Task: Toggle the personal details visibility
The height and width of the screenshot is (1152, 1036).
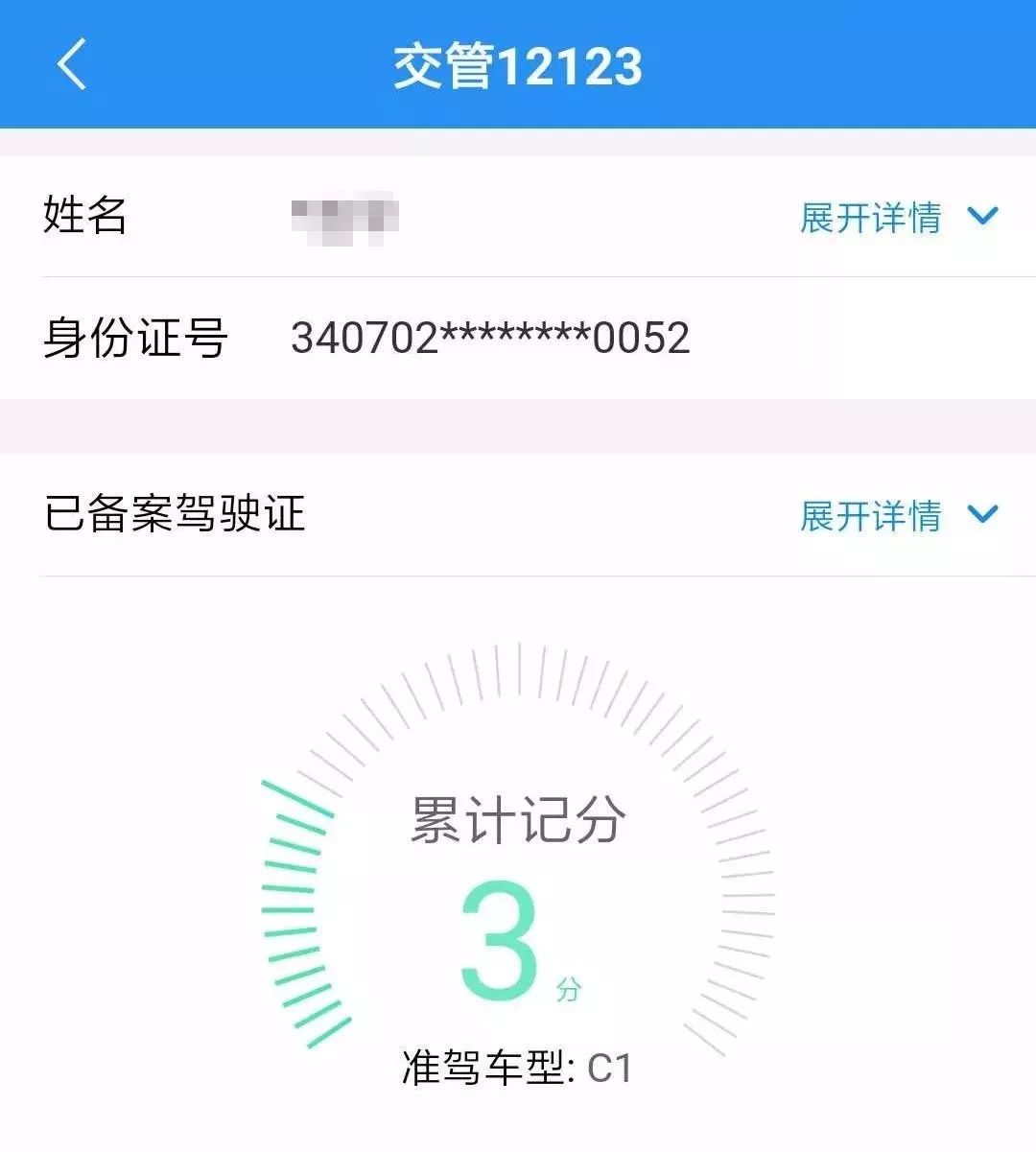Action: pos(868,219)
